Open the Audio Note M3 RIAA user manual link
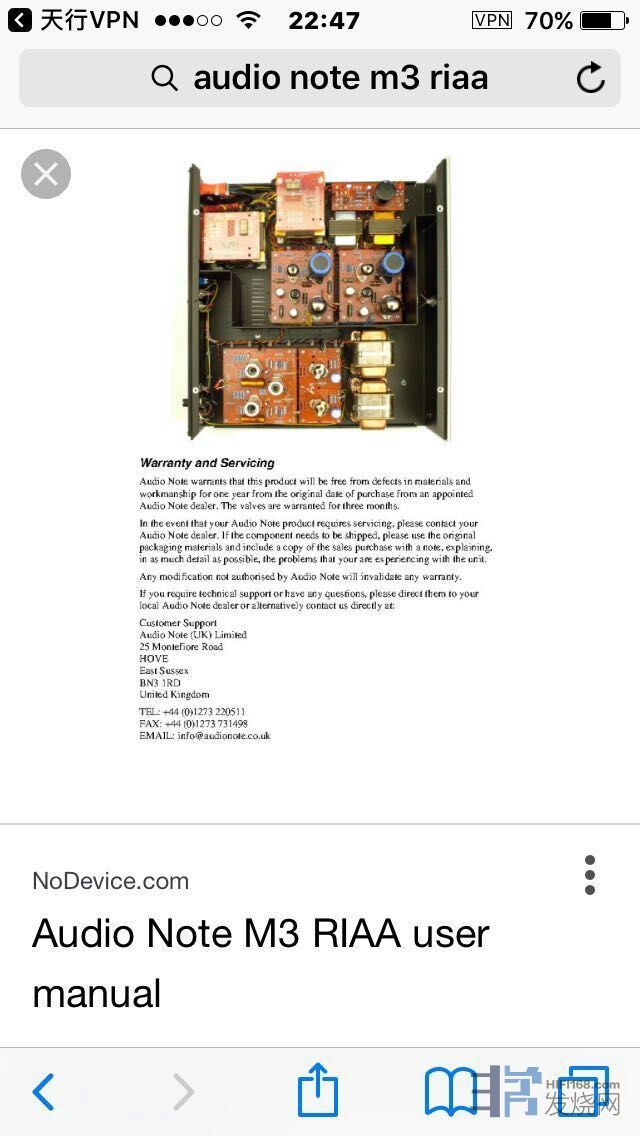The image size is (640, 1136). pos(260,962)
